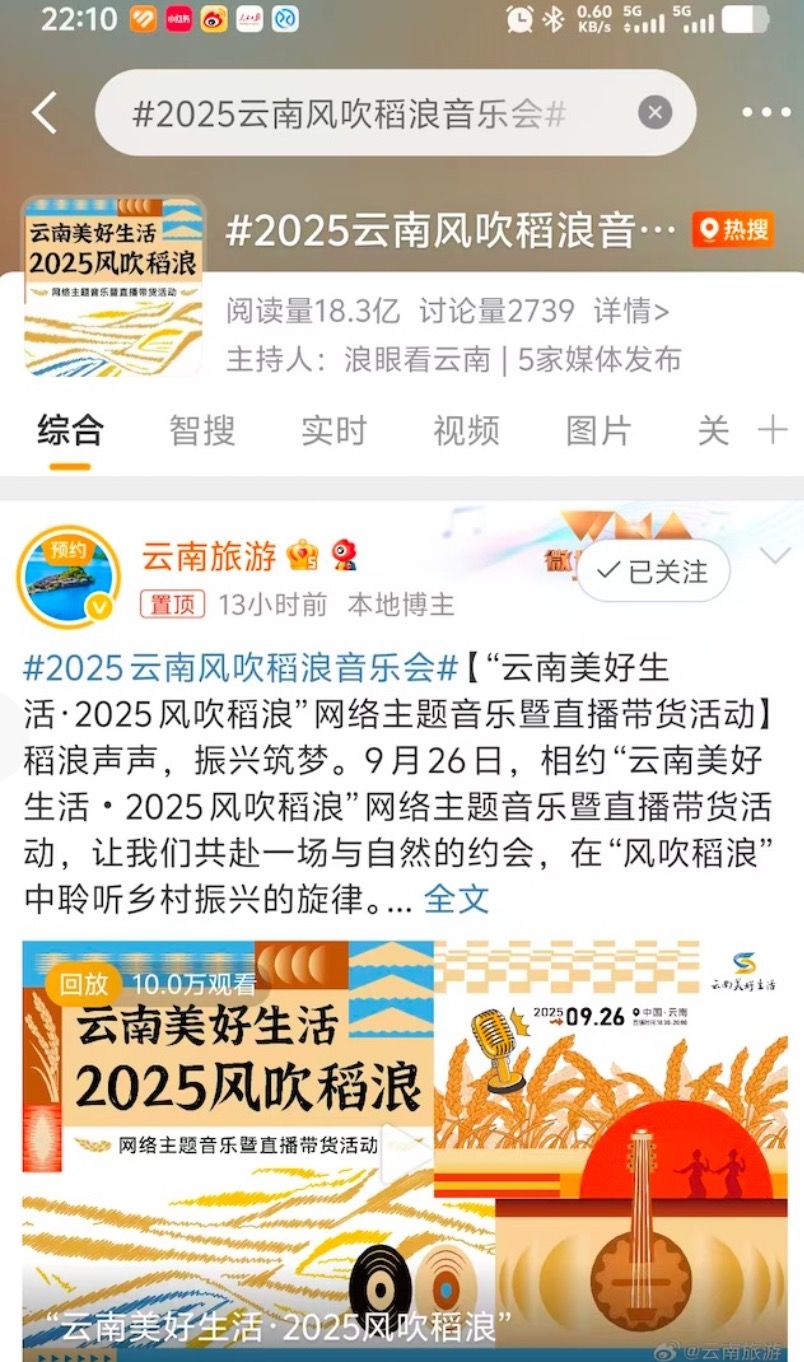
Task: Open the topic 详情 details link
Action: (631, 311)
